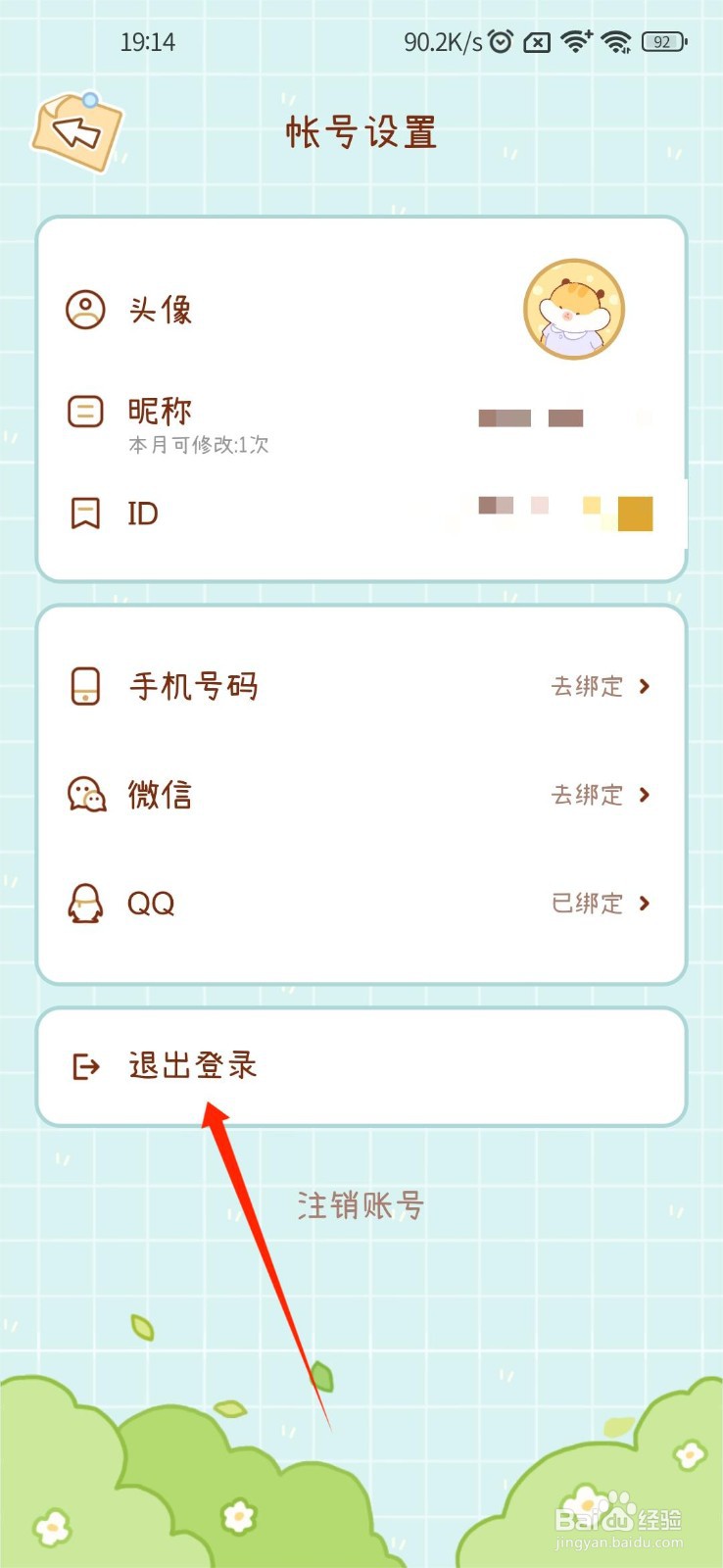Click the 退出登录 logout option
The image size is (723, 1568).
point(192,1065)
